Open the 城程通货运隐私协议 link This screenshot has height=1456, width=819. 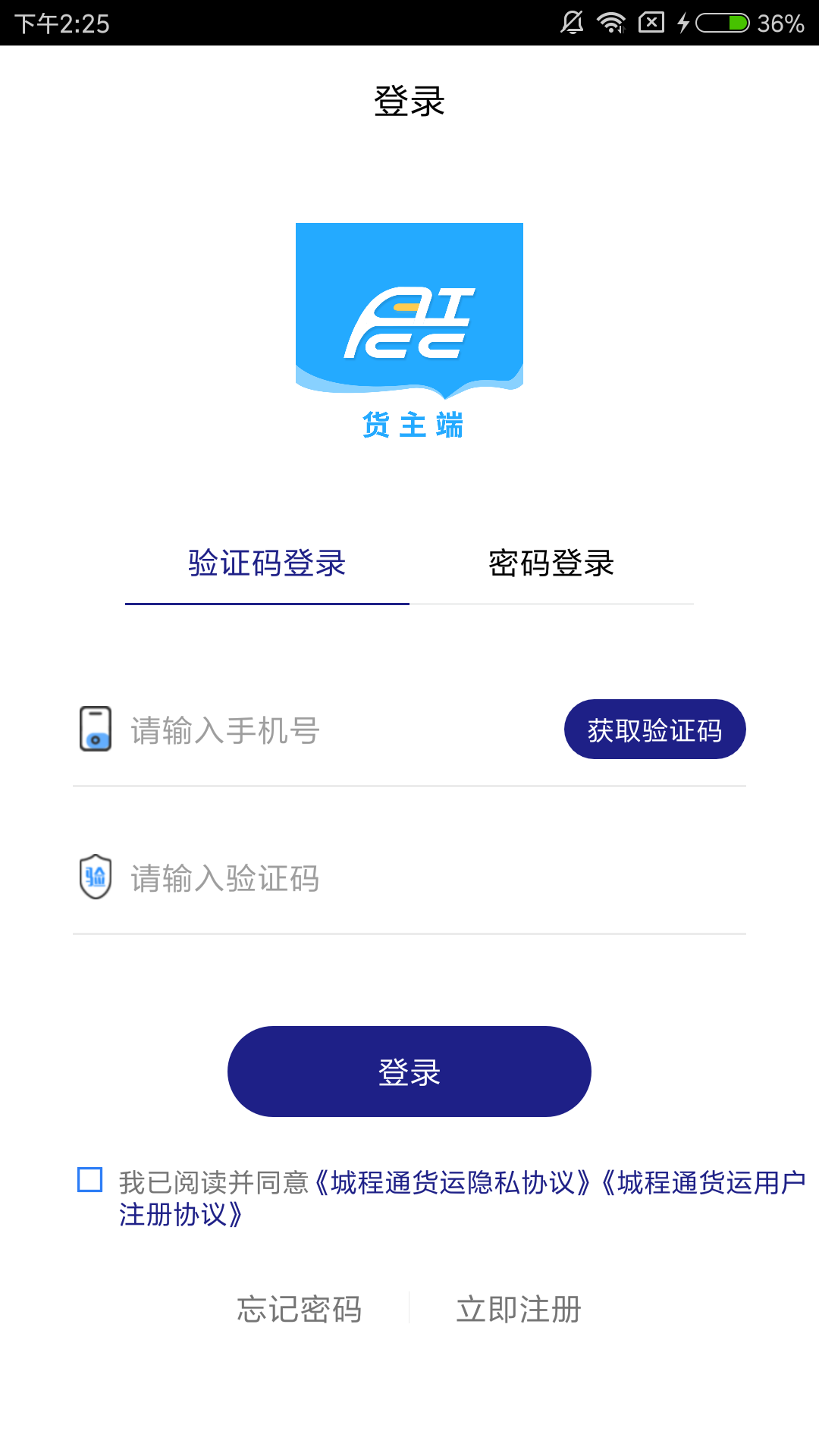(x=452, y=1182)
